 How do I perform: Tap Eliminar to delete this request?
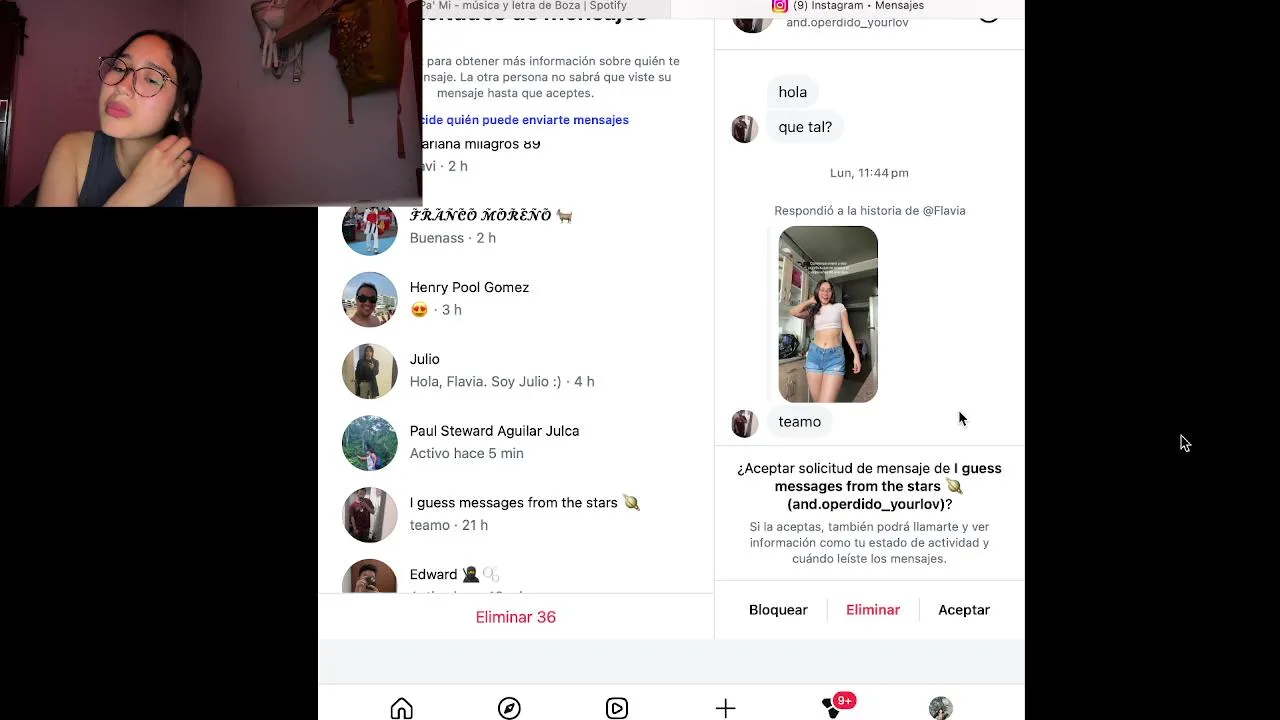[x=873, y=610]
